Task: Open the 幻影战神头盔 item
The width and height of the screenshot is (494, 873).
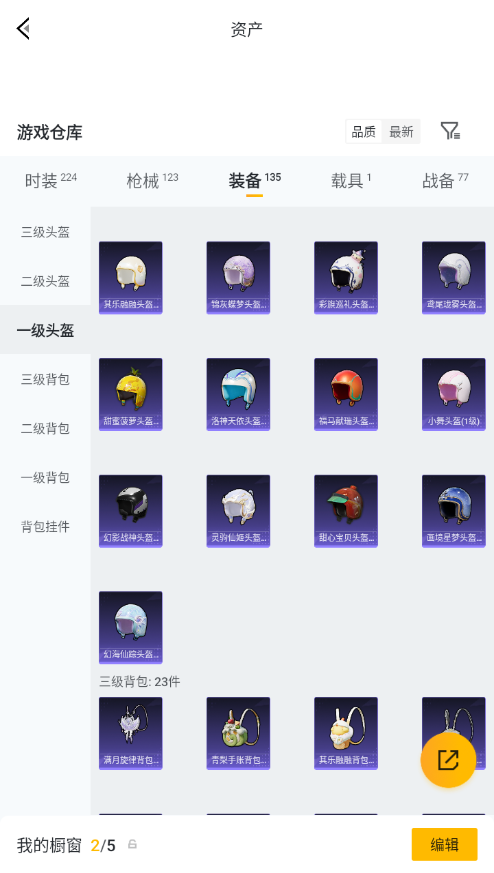Action: [x=130, y=511]
